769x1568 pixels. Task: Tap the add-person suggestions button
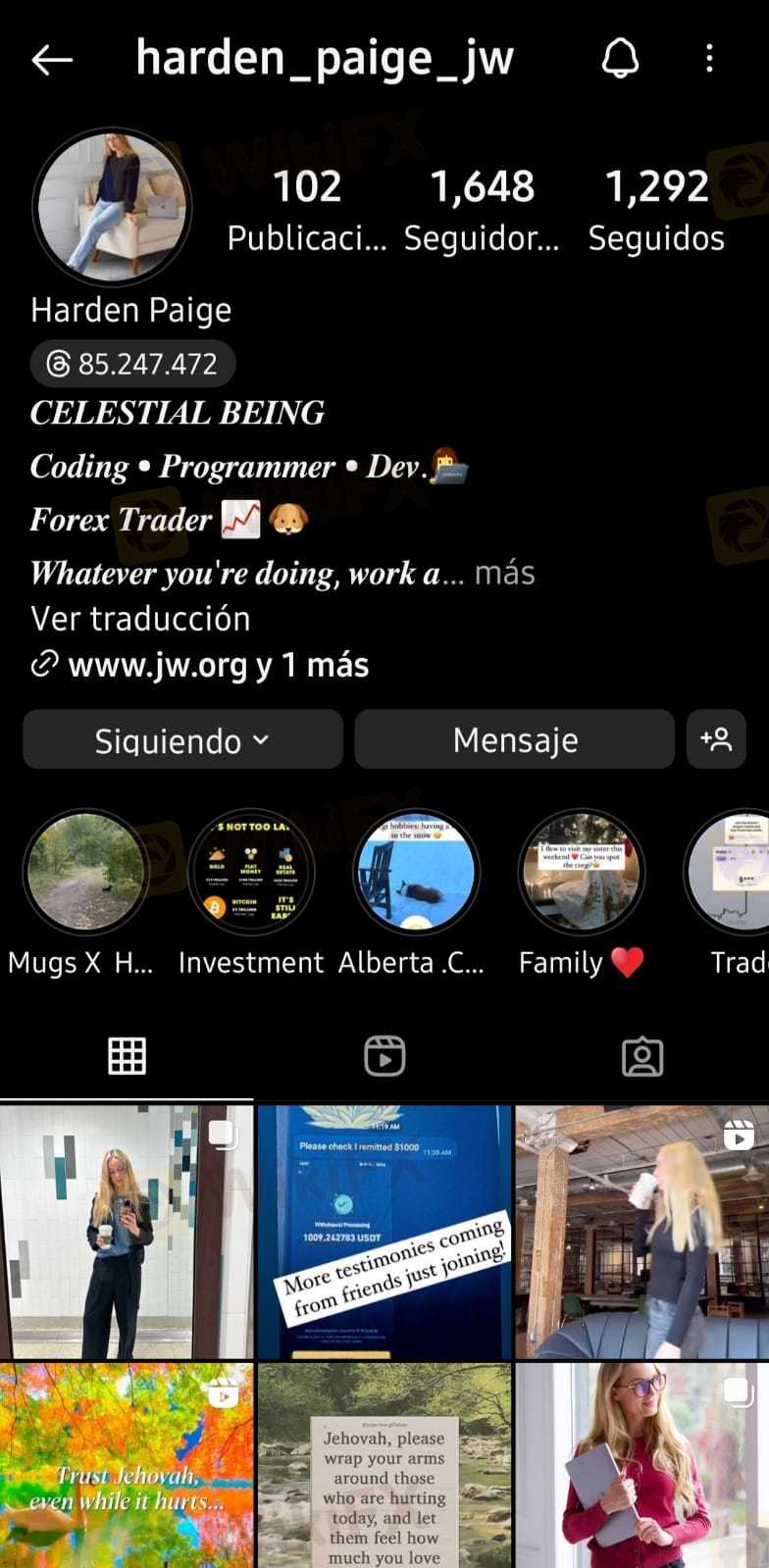717,739
